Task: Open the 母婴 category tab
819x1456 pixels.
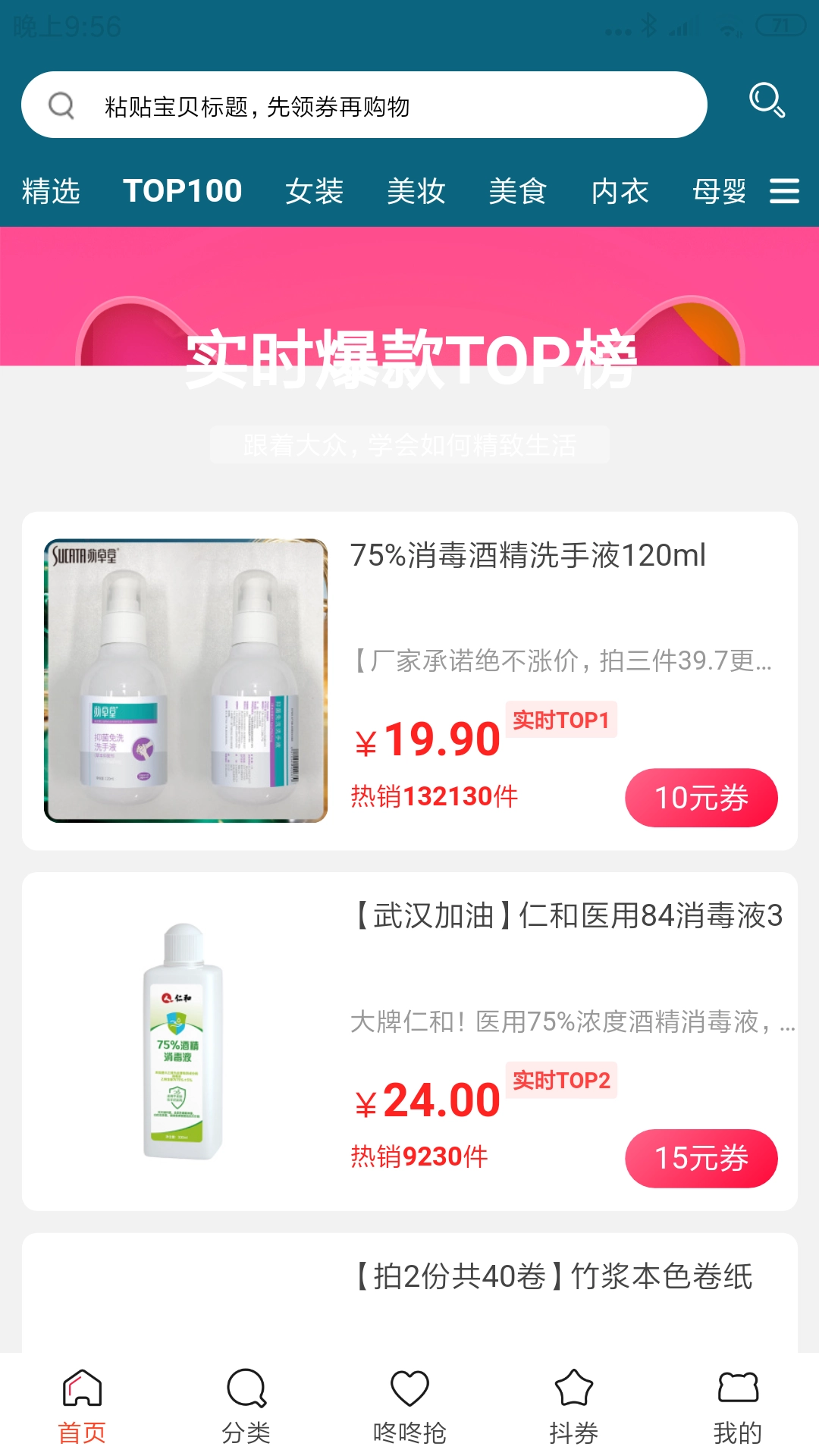Action: click(x=719, y=191)
